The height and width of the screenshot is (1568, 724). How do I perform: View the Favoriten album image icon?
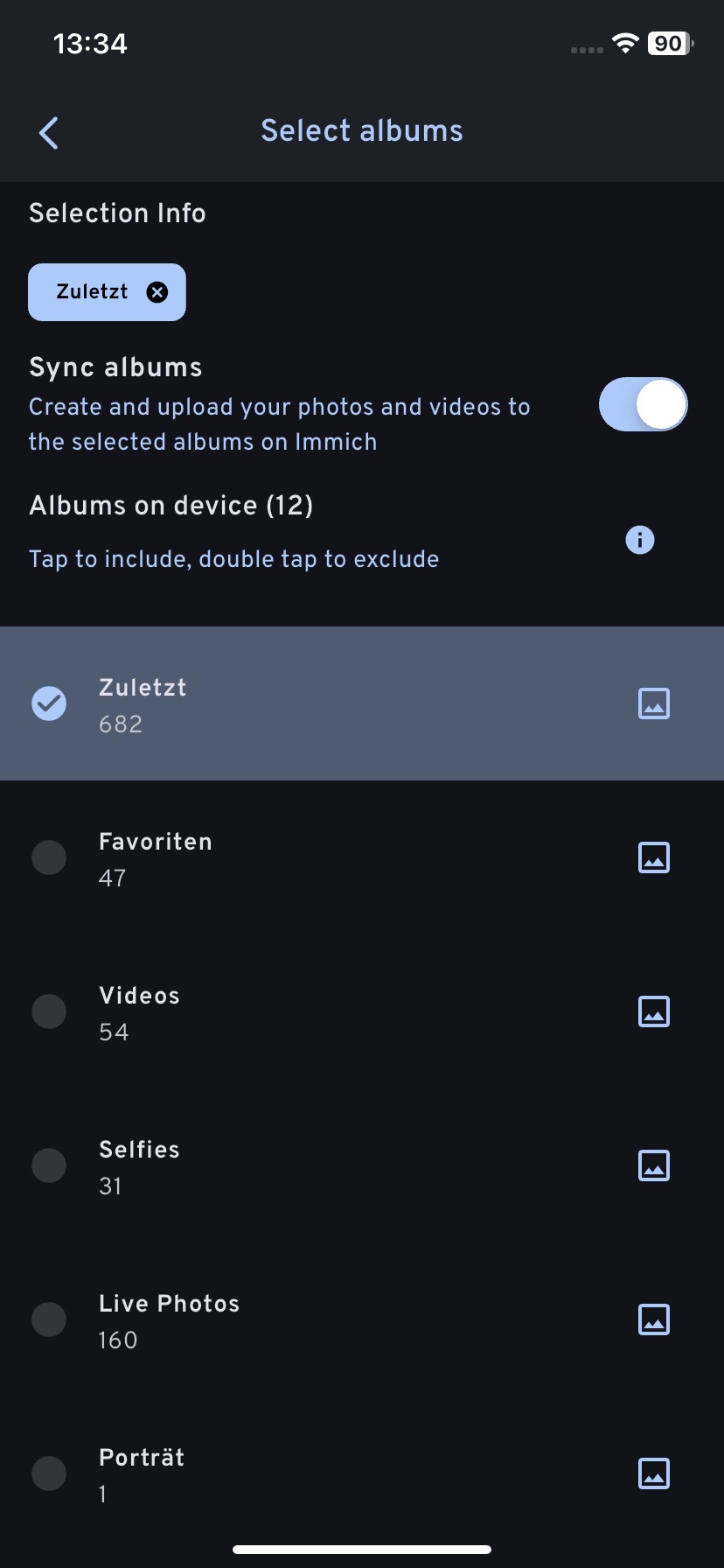654,857
